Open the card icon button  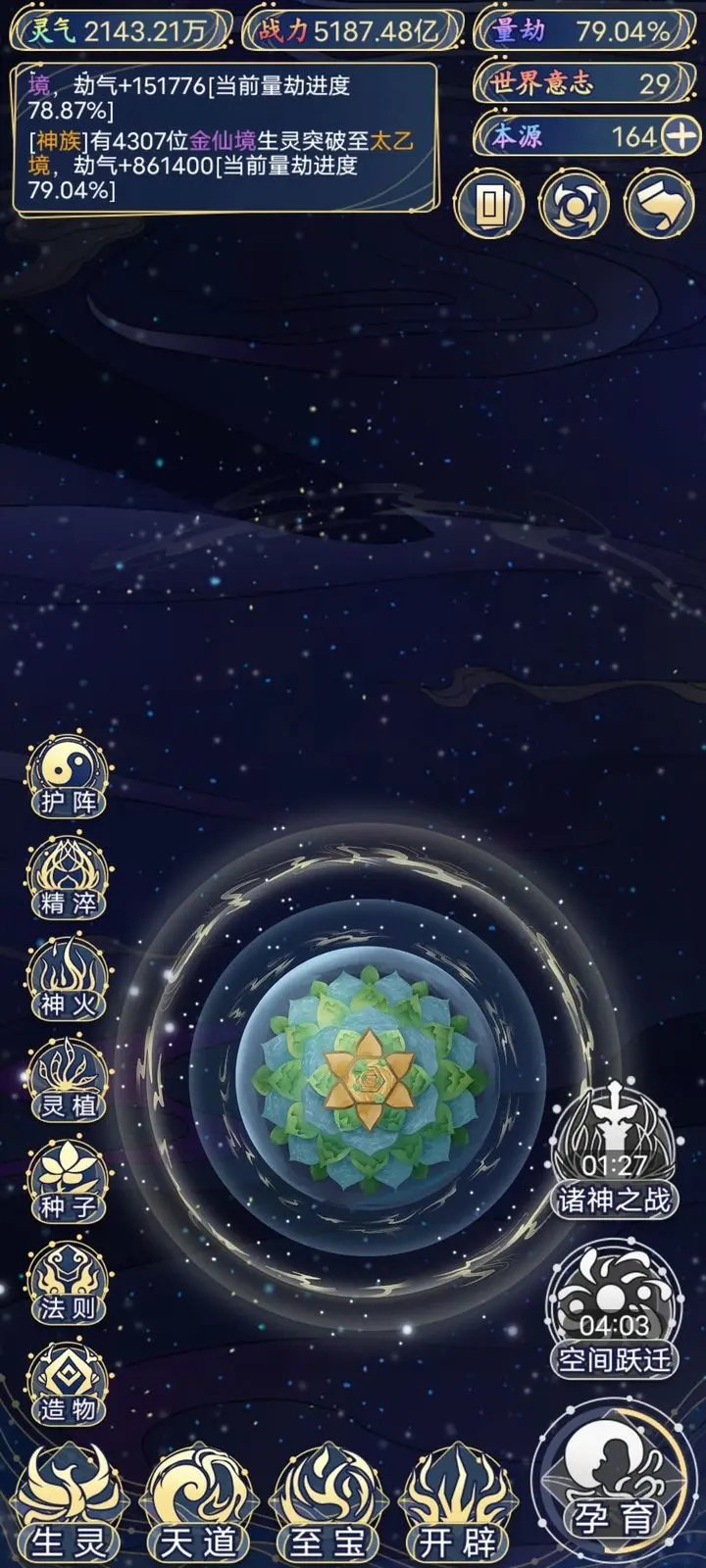489,205
